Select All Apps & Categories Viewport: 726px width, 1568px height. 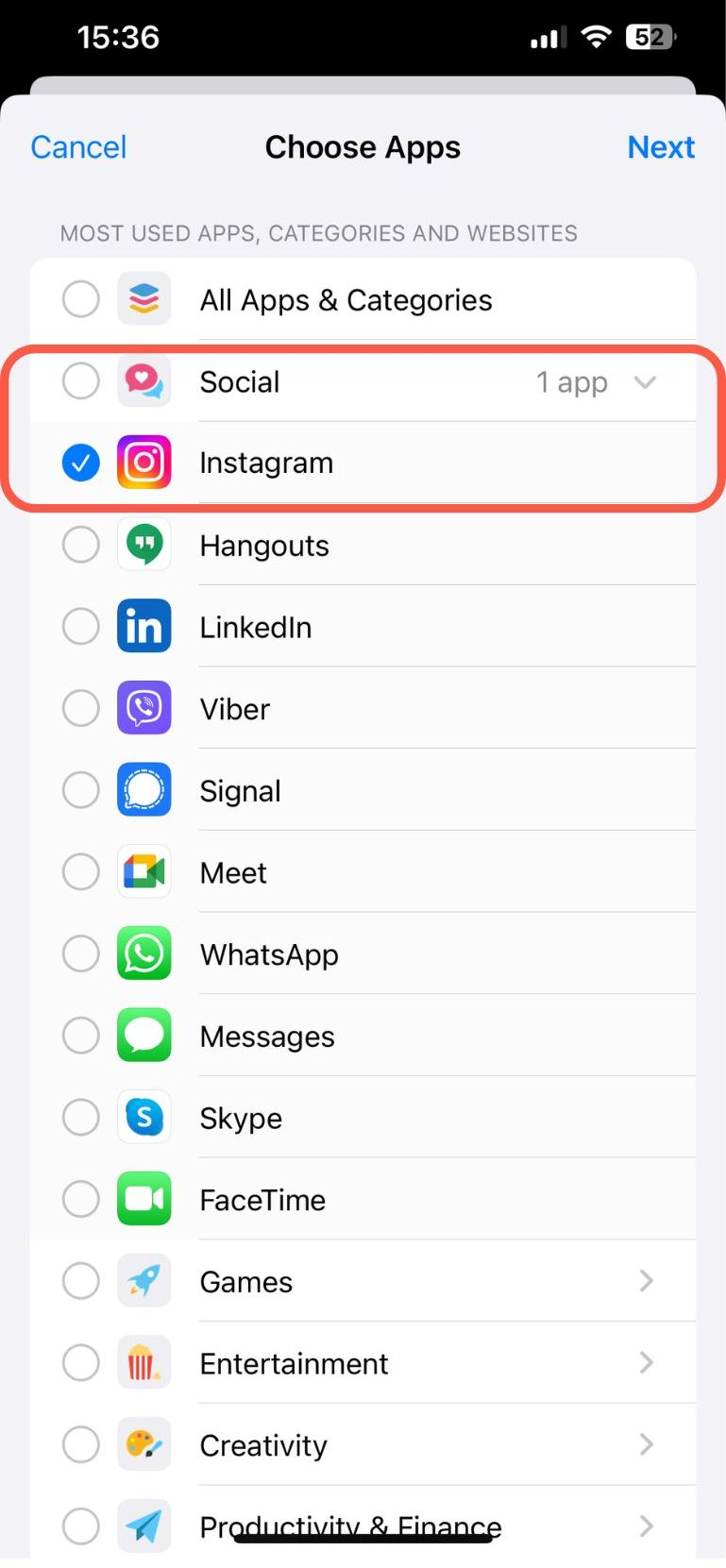click(80, 300)
